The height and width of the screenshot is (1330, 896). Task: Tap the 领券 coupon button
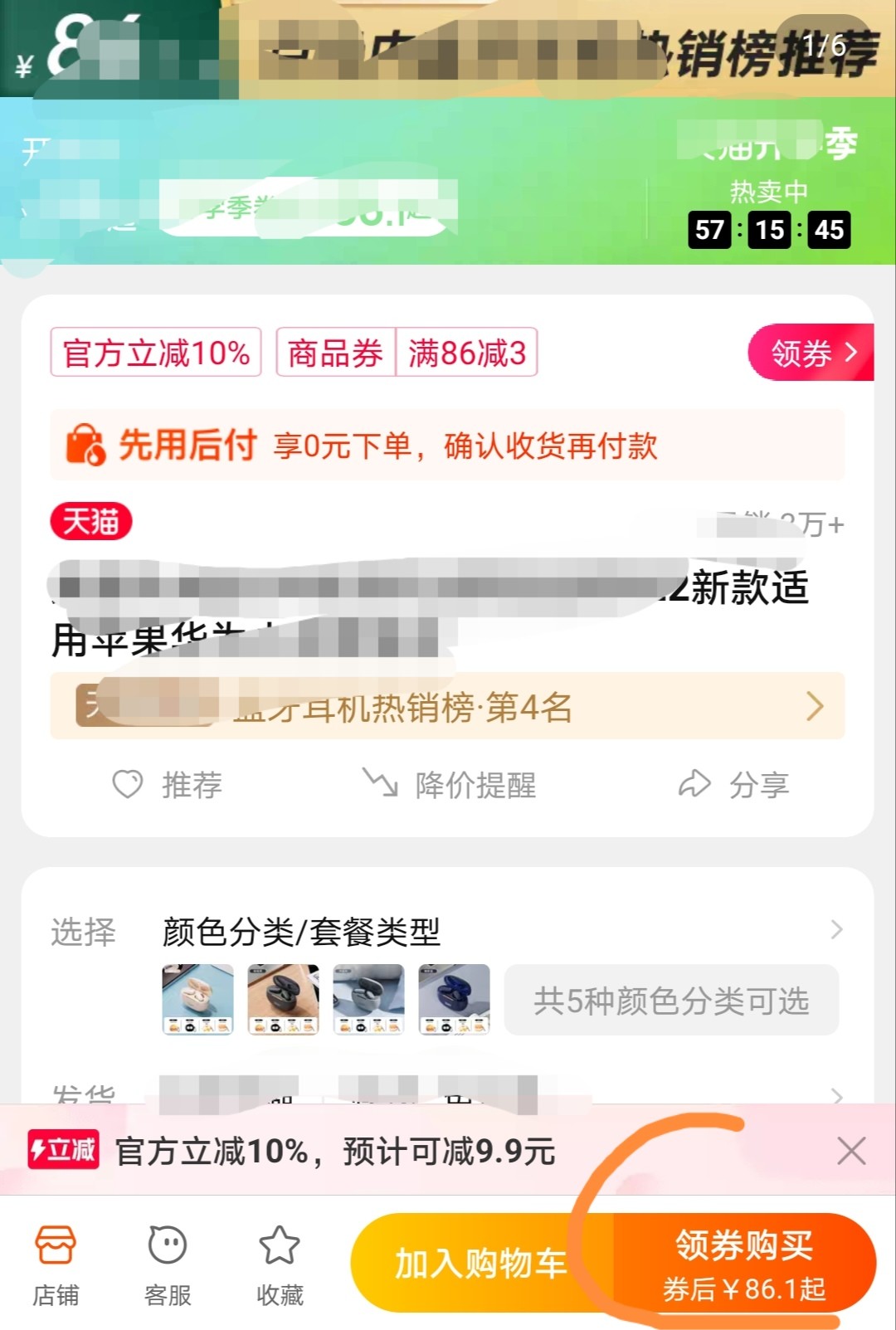coord(811,353)
